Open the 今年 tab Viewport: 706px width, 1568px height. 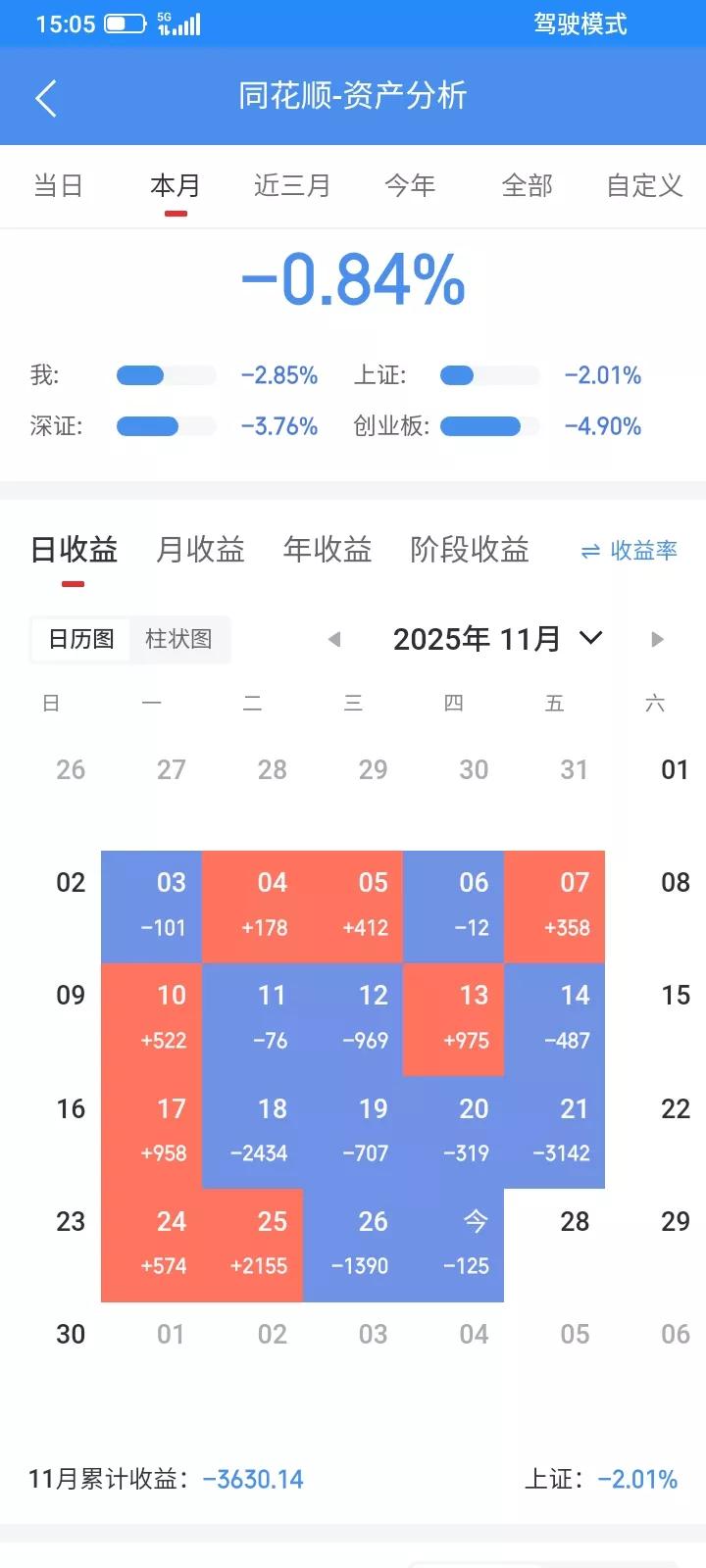[410, 185]
